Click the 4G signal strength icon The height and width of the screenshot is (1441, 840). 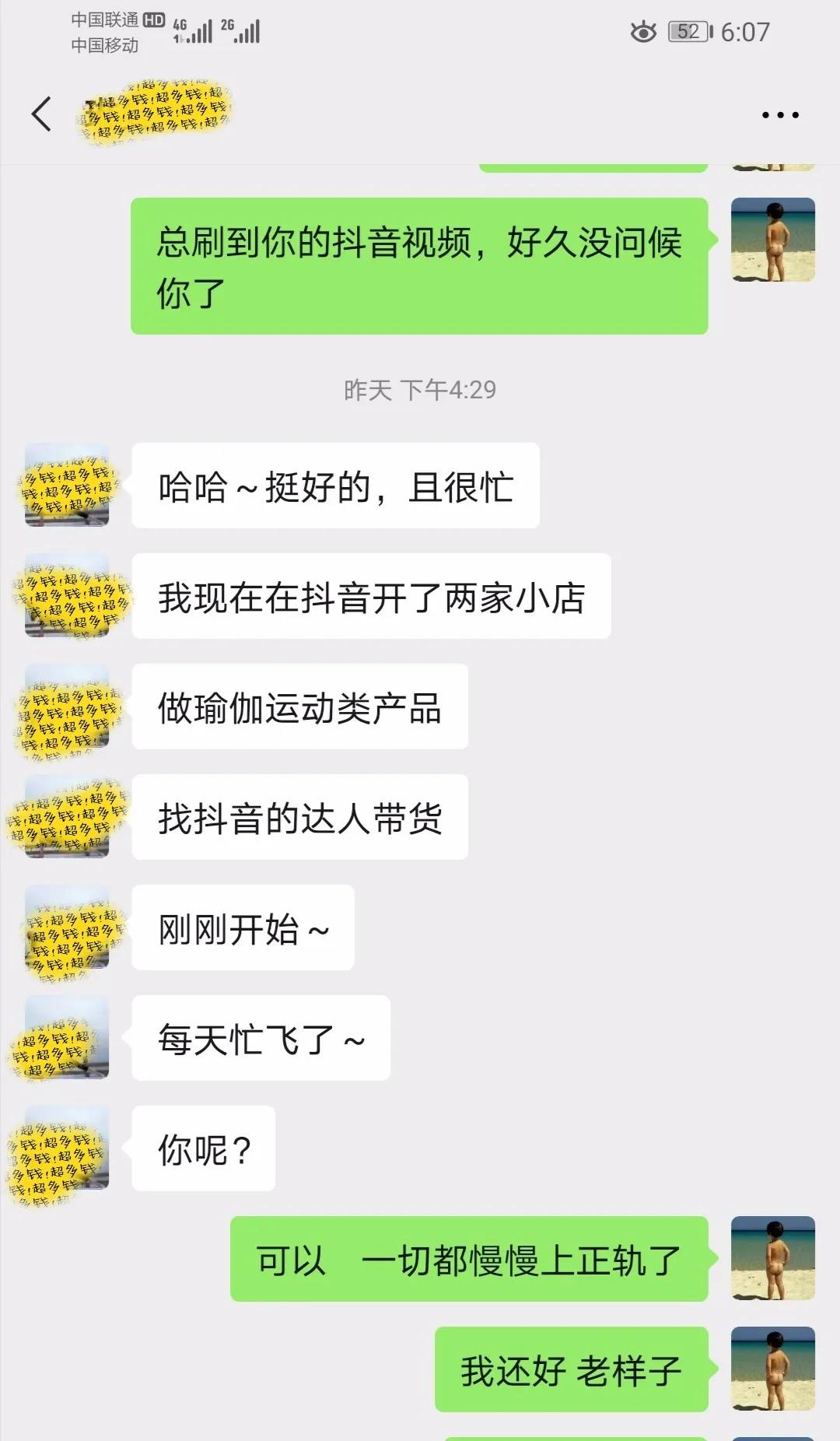click(196, 30)
